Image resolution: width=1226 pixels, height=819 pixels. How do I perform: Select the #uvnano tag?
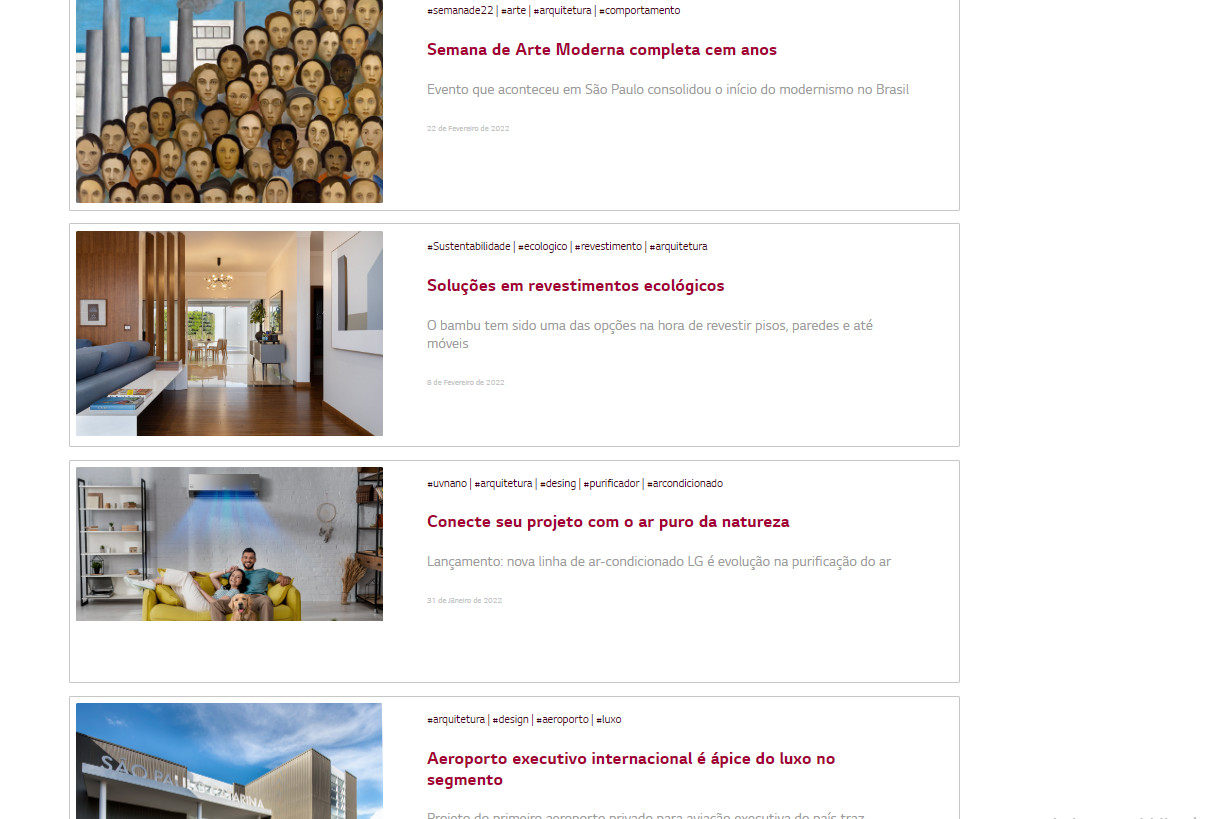[447, 484]
